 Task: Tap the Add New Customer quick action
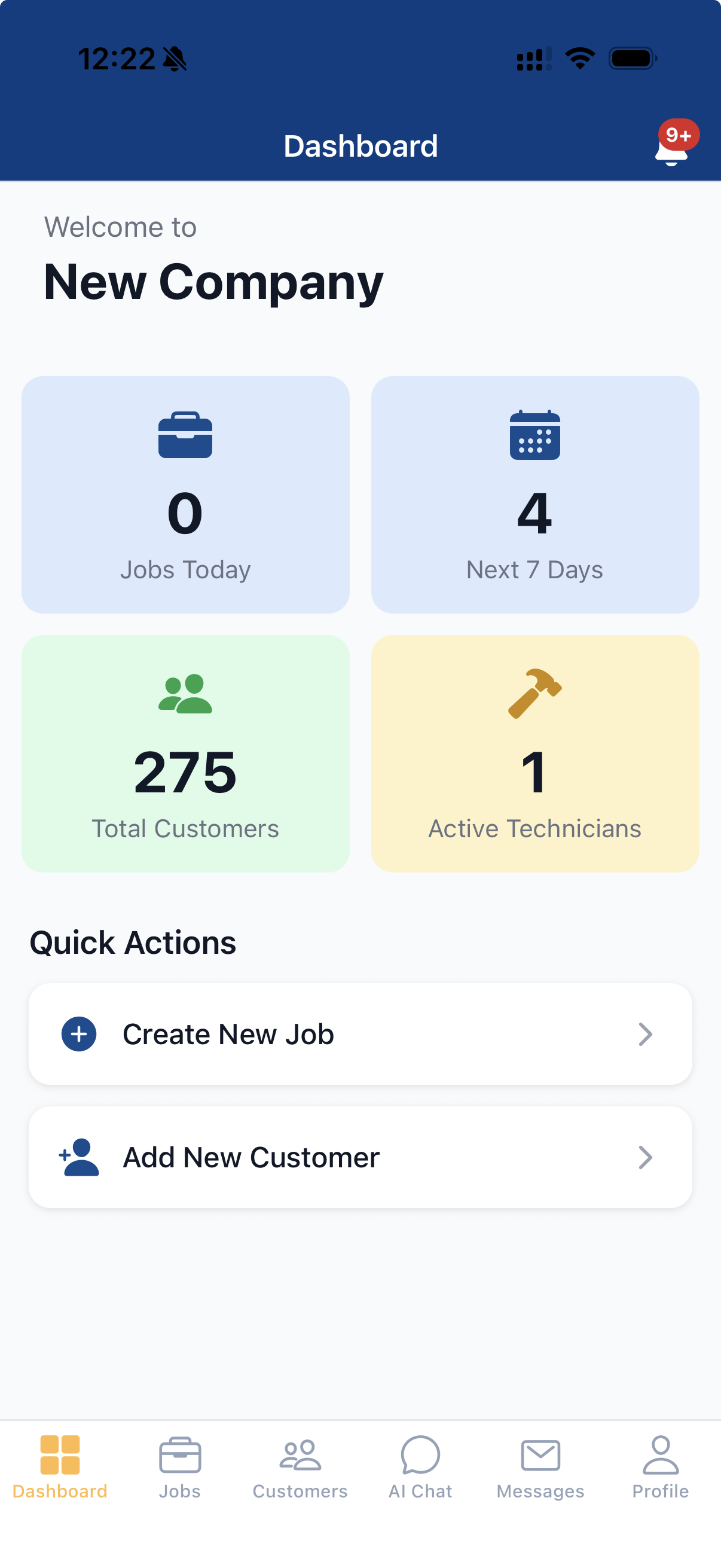click(360, 1157)
